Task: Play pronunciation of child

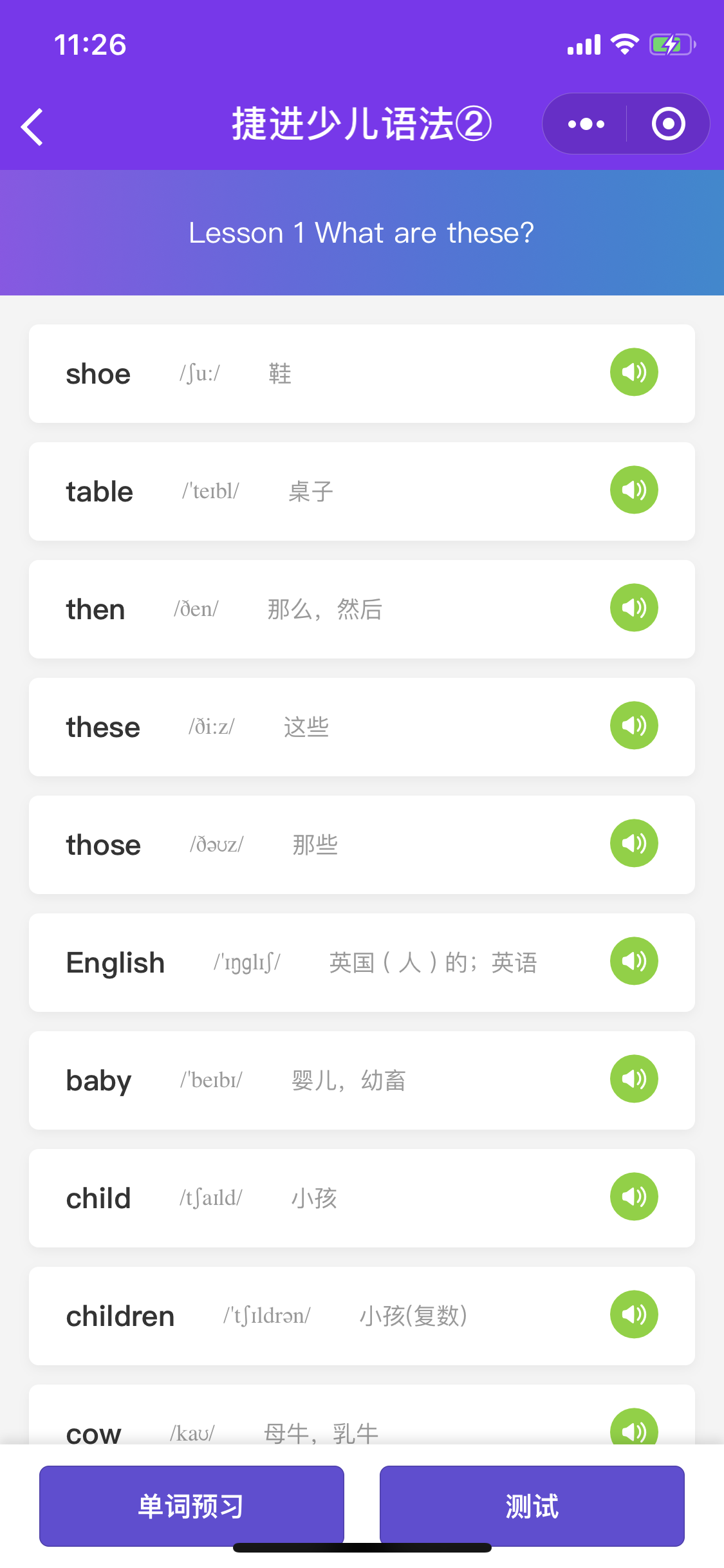Action: point(634,1197)
